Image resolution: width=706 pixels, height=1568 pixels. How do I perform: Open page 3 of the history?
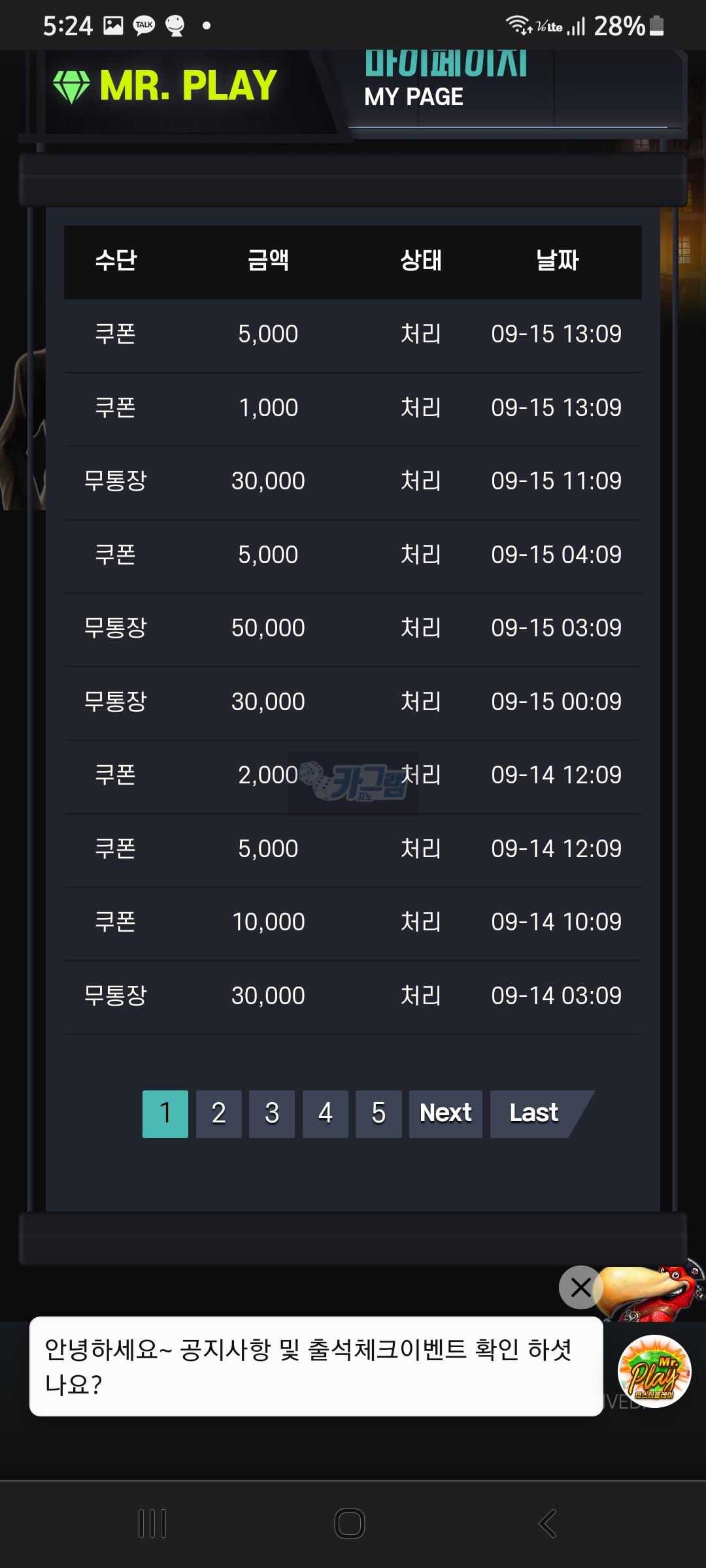click(272, 1113)
